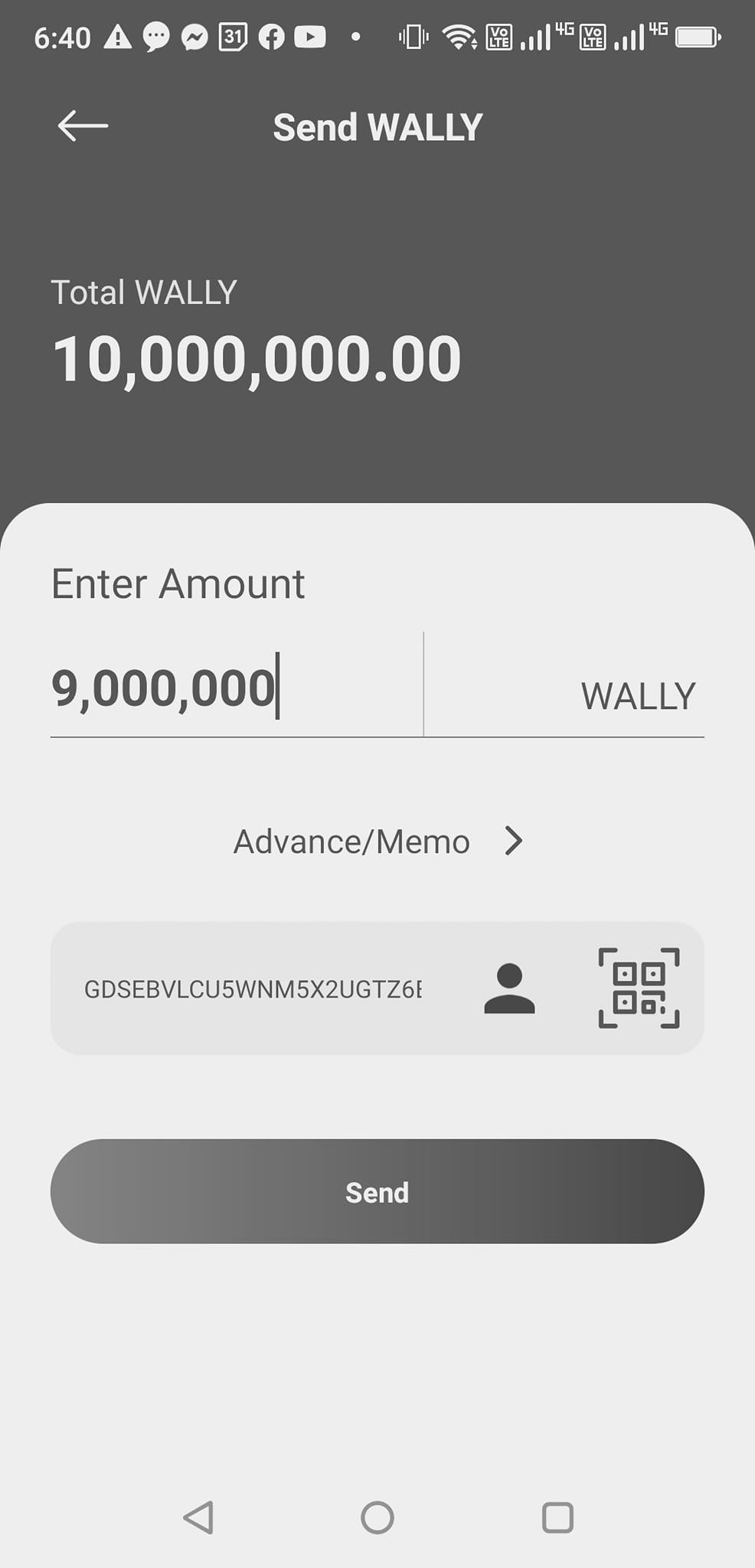
Task: Expand Advance/Memo options
Action: click(377, 841)
